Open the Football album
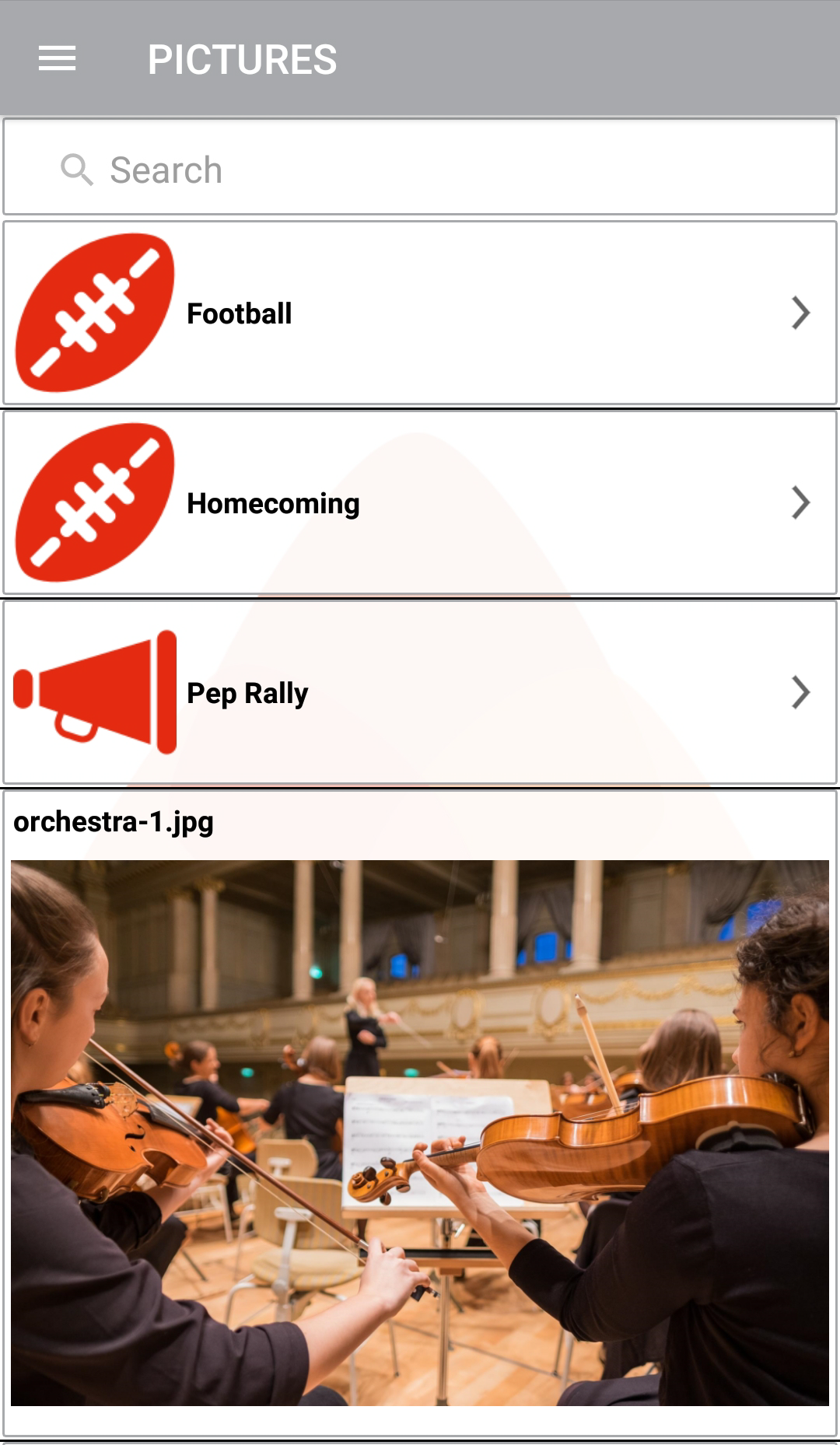This screenshot has width=840, height=1445. [x=420, y=313]
